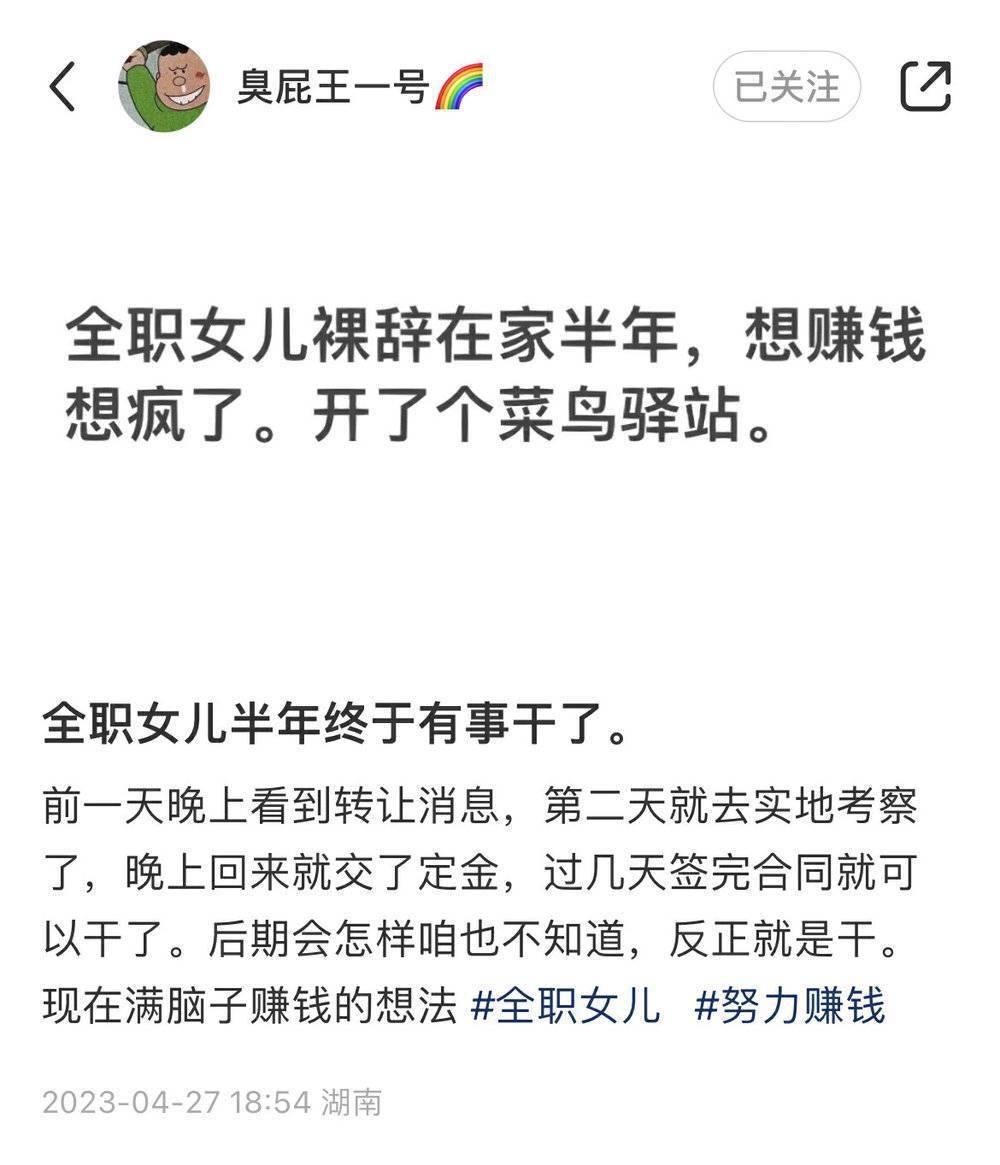Open the username 臭屁王一号
Viewport: 1000px width, 1165px height.
point(333,87)
